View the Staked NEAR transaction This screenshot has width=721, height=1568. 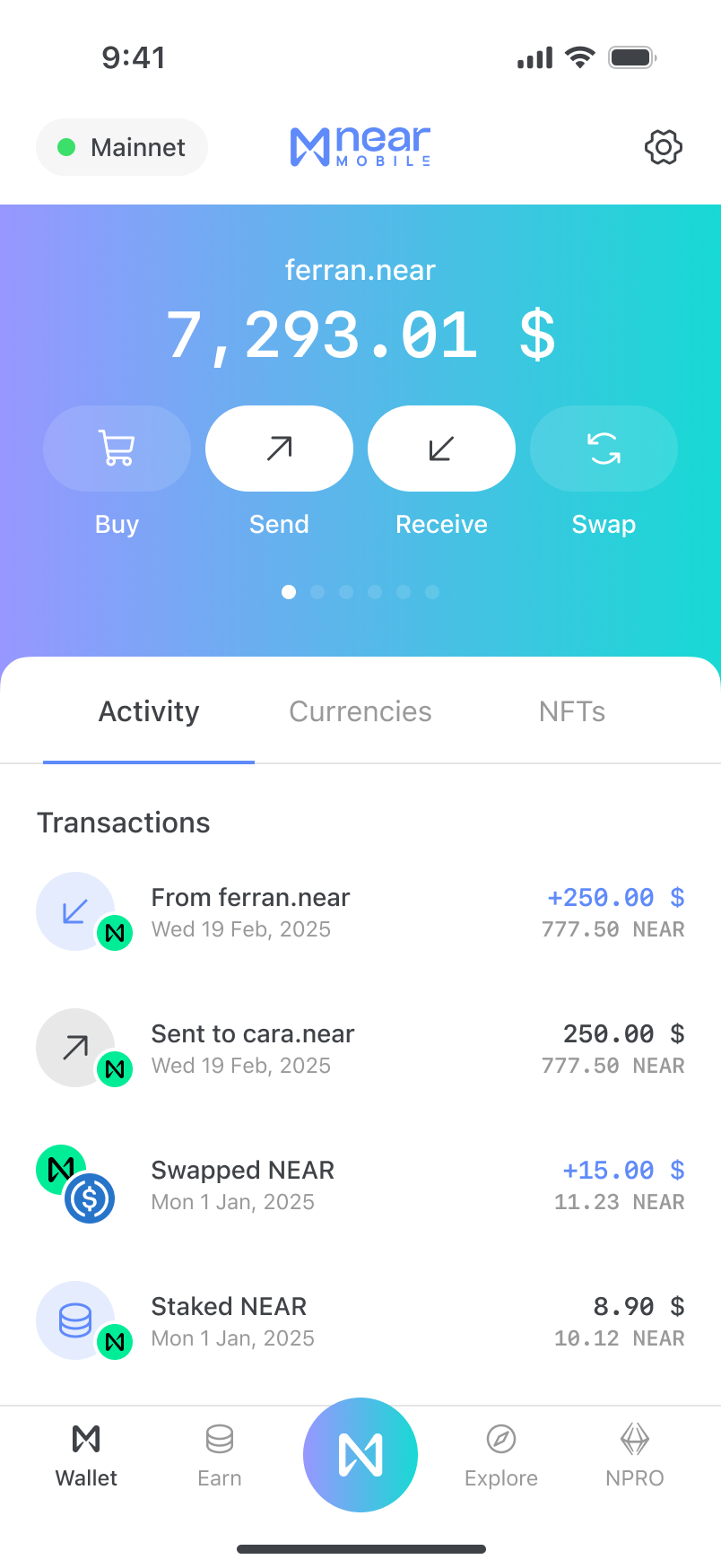click(x=359, y=1321)
